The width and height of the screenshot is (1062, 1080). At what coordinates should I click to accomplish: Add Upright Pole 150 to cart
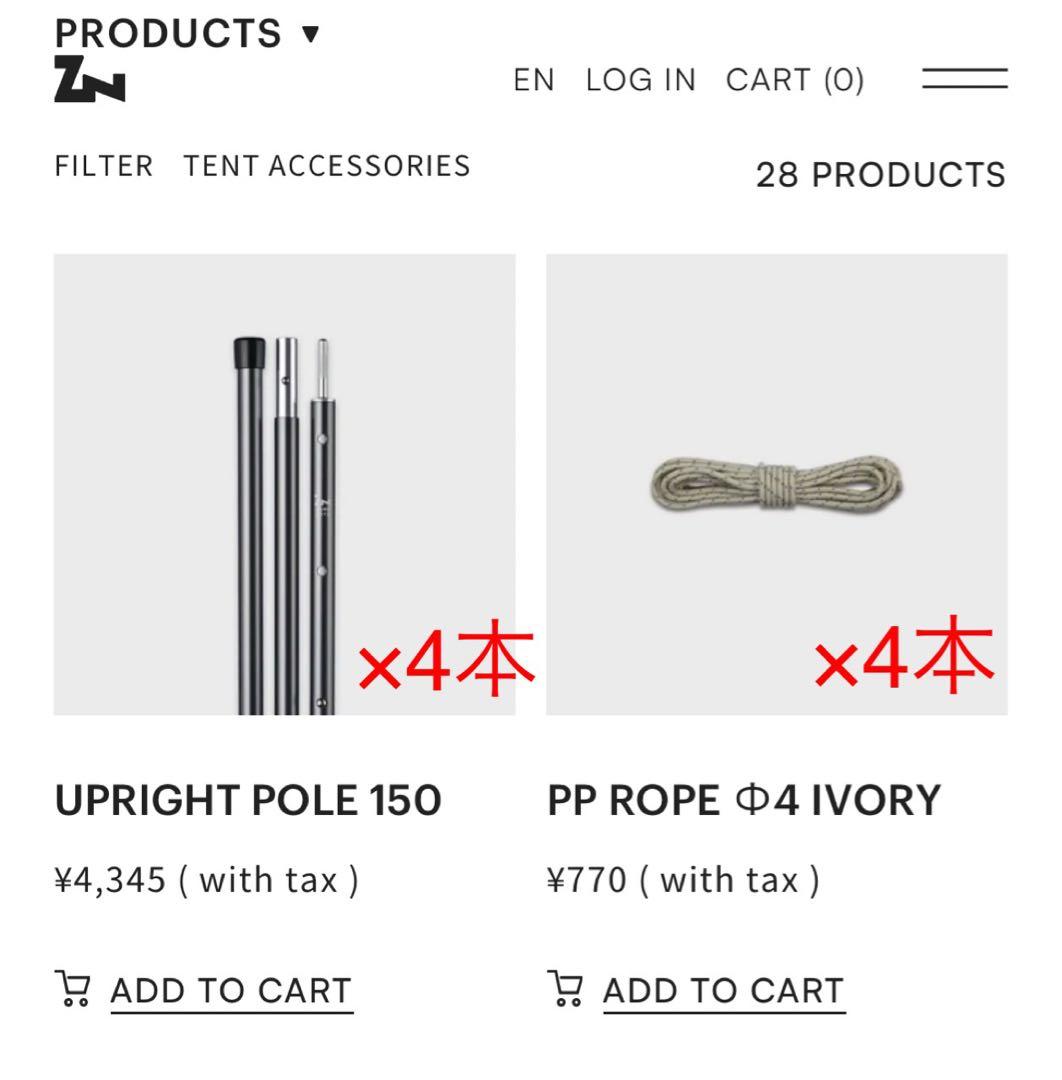(230, 991)
